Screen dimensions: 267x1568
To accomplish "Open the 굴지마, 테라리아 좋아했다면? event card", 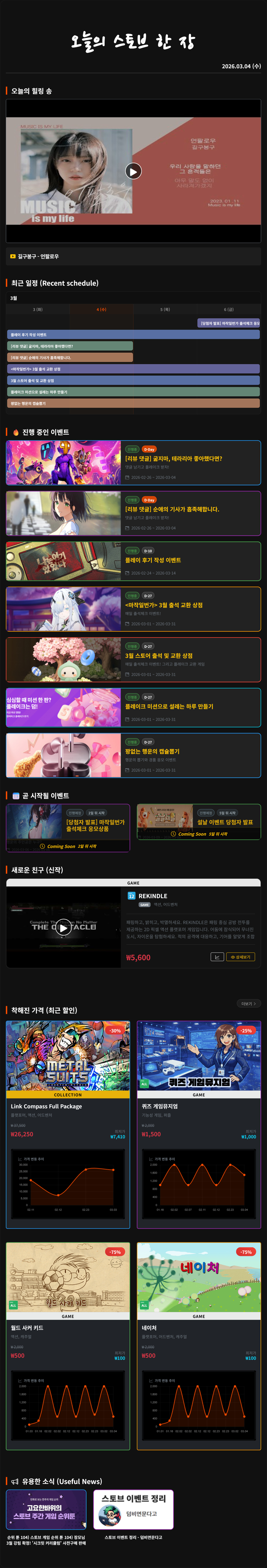I will [x=133, y=462].
